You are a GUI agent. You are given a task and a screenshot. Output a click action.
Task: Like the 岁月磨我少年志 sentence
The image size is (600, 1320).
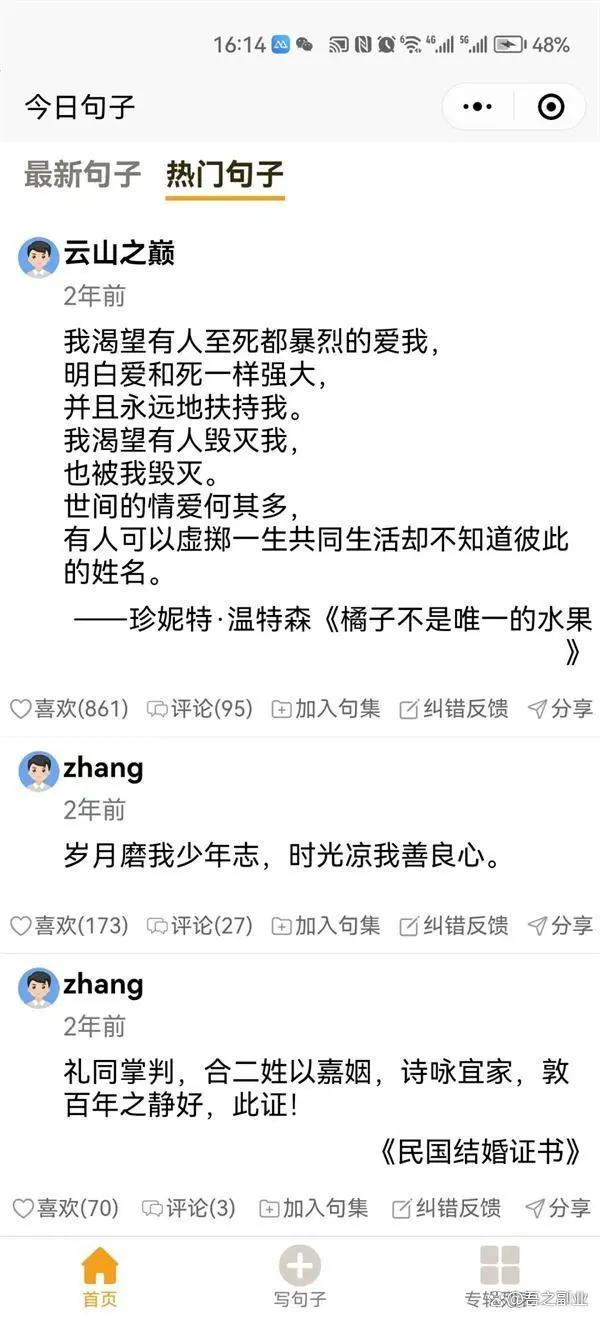pyautogui.click(x=69, y=925)
